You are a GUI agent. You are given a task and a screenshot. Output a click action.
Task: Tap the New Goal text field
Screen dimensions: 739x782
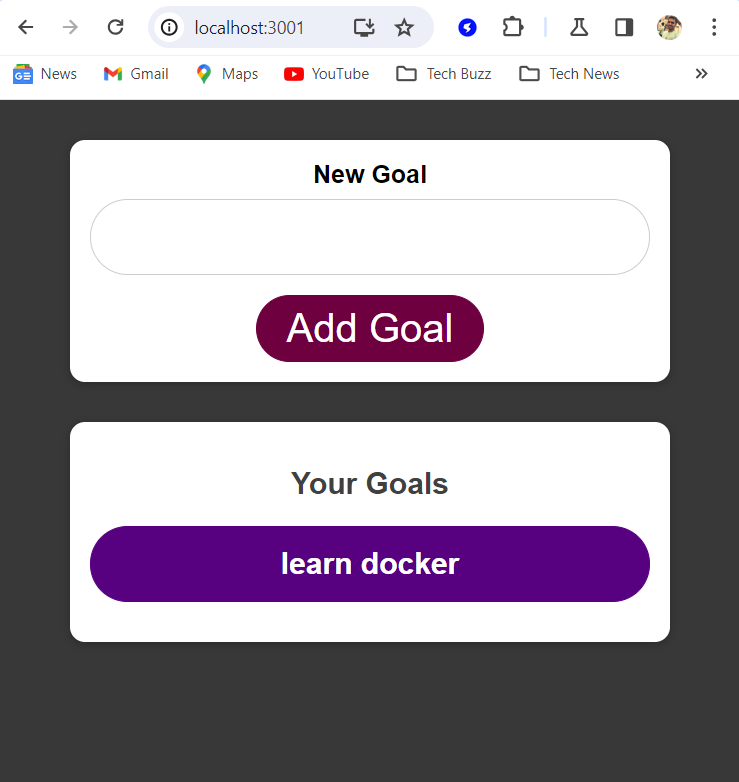(x=369, y=237)
